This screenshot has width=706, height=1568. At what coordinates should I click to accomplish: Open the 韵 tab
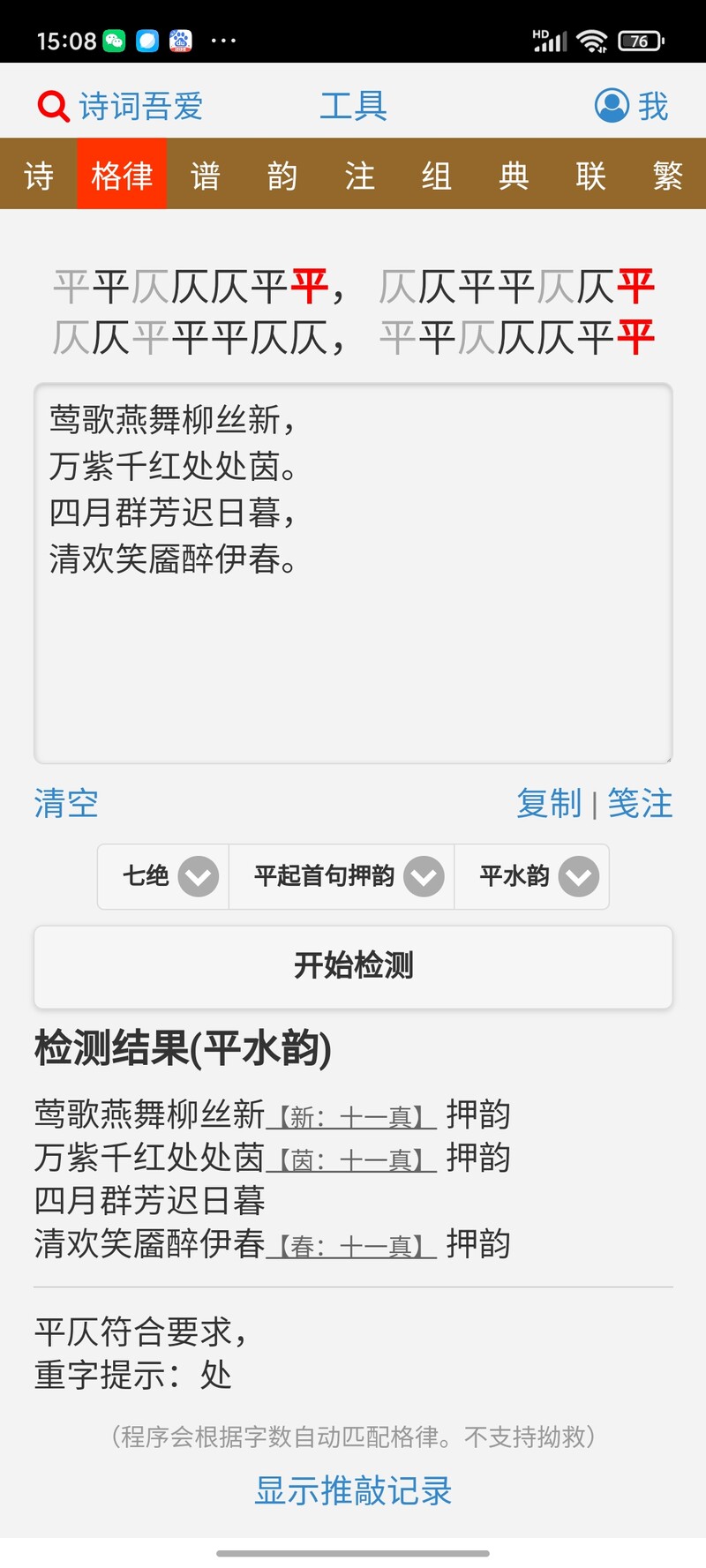click(x=282, y=175)
